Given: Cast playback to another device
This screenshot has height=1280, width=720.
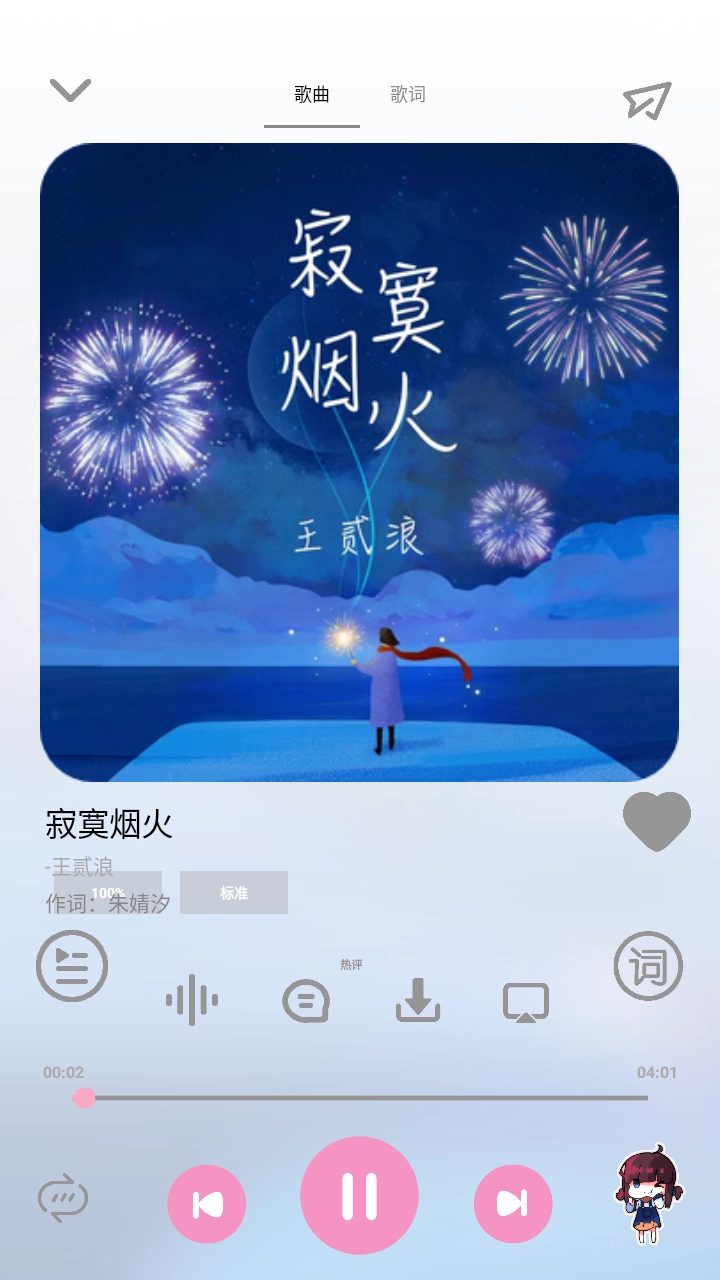Looking at the screenshot, I should [x=526, y=1002].
